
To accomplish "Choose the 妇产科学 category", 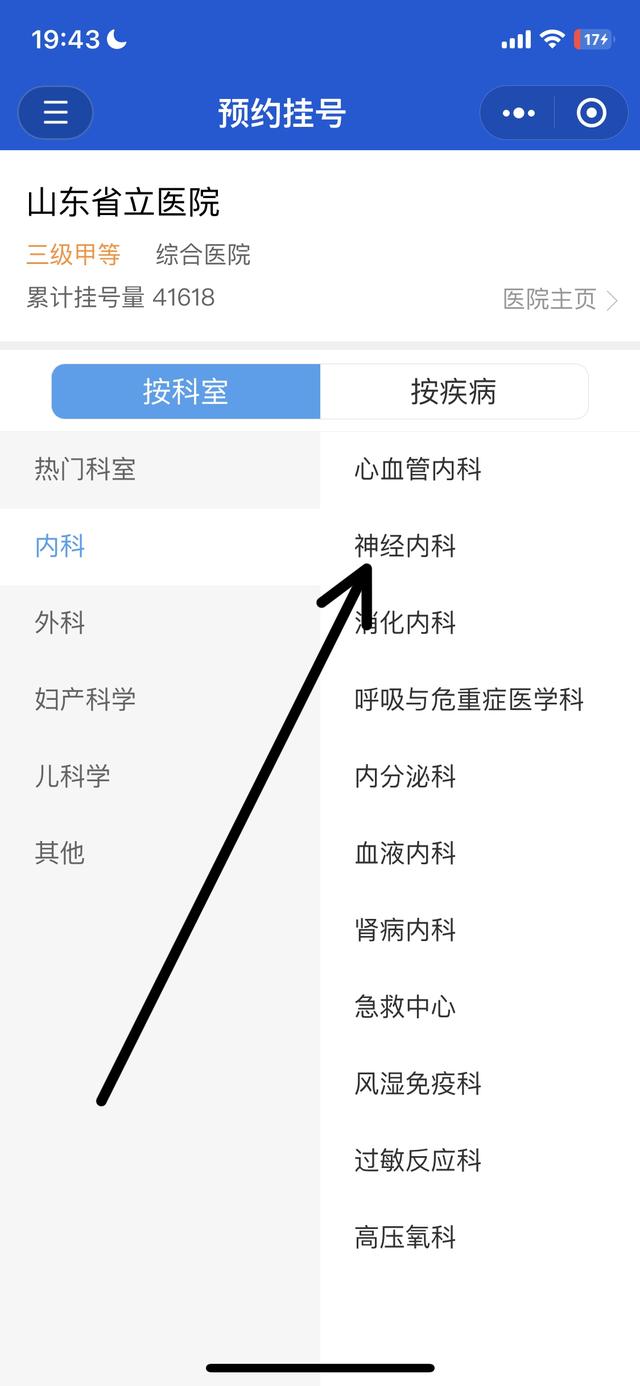I will click(x=85, y=699).
